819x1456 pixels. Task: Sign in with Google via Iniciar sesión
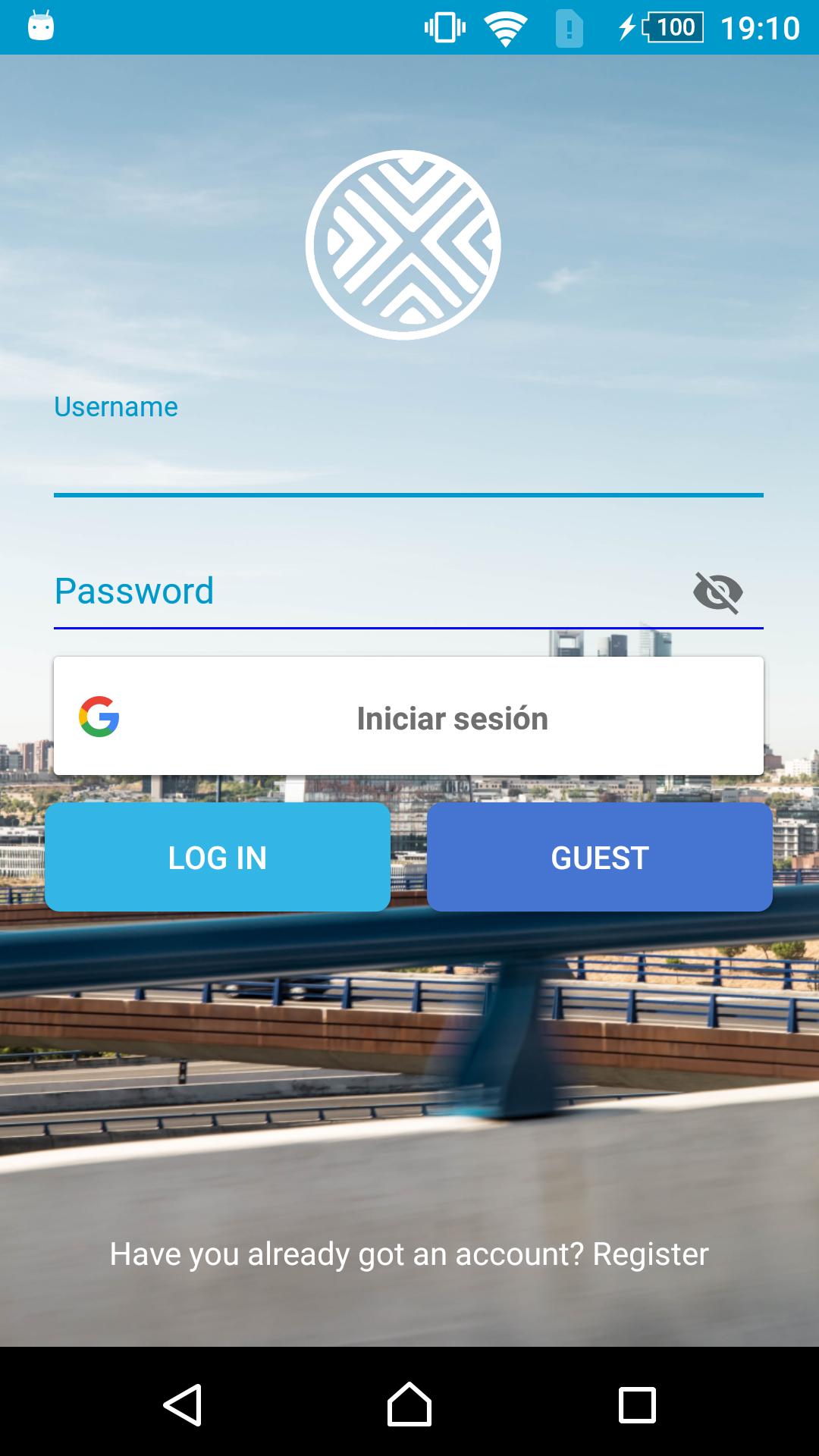408,717
